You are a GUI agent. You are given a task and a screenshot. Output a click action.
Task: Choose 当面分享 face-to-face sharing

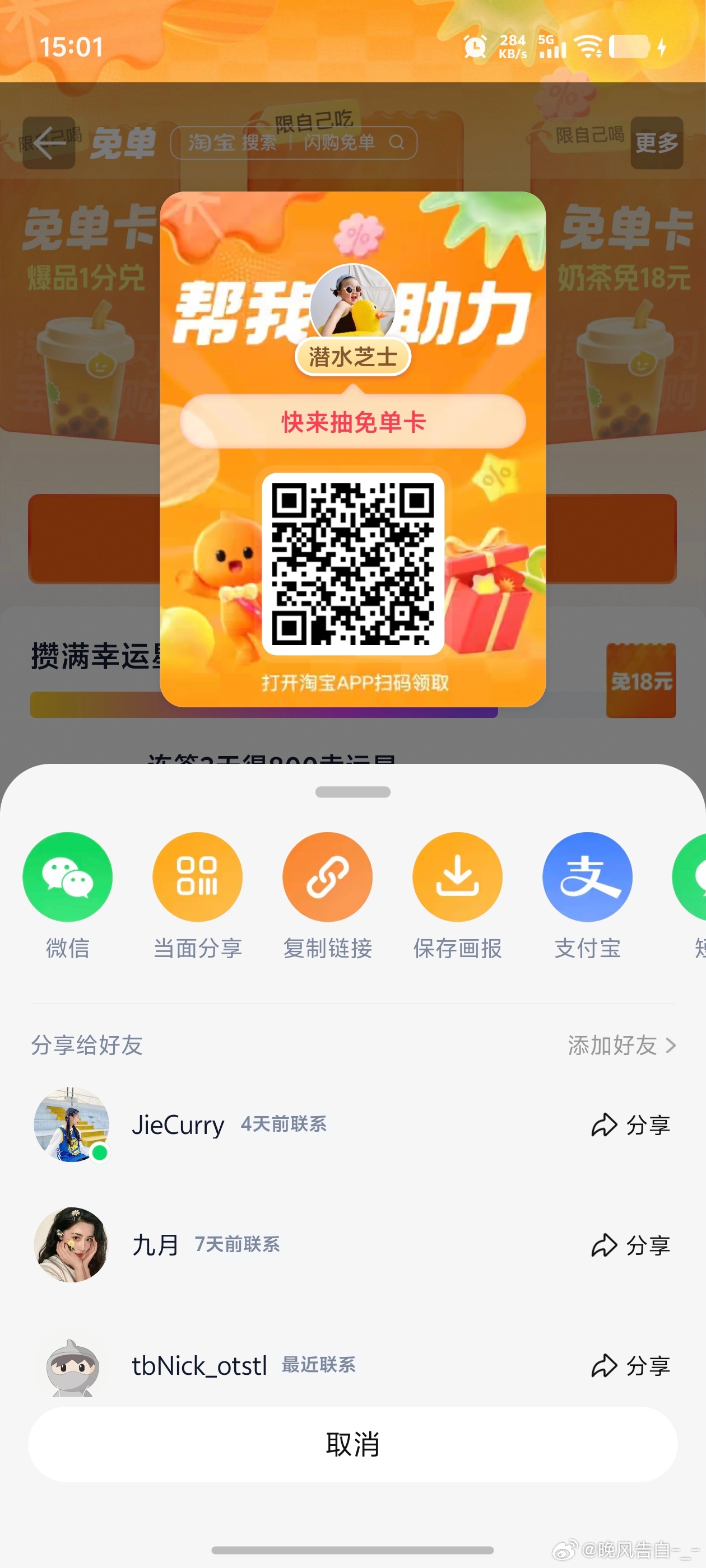[197, 877]
